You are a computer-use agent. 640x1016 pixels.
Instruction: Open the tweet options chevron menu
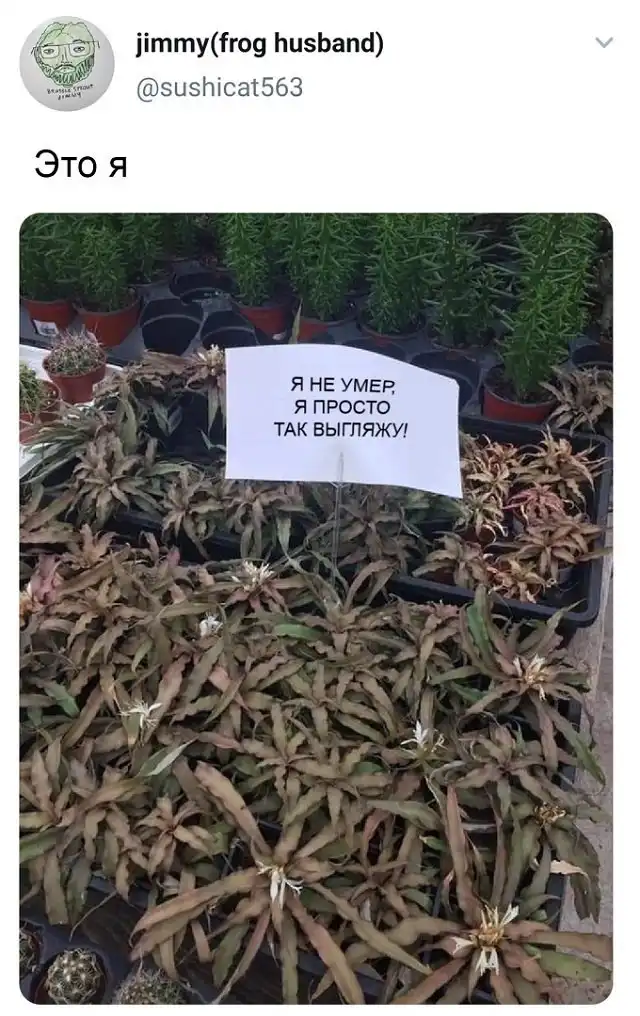click(603, 43)
